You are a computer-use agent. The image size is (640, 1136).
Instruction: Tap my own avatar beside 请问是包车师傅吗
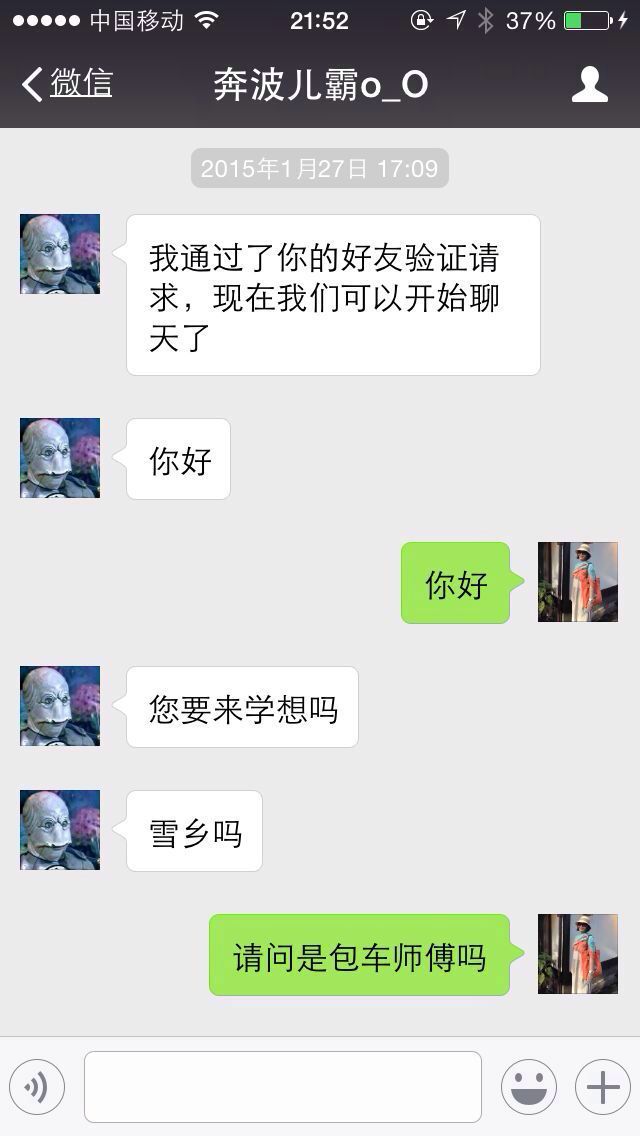tap(578, 953)
